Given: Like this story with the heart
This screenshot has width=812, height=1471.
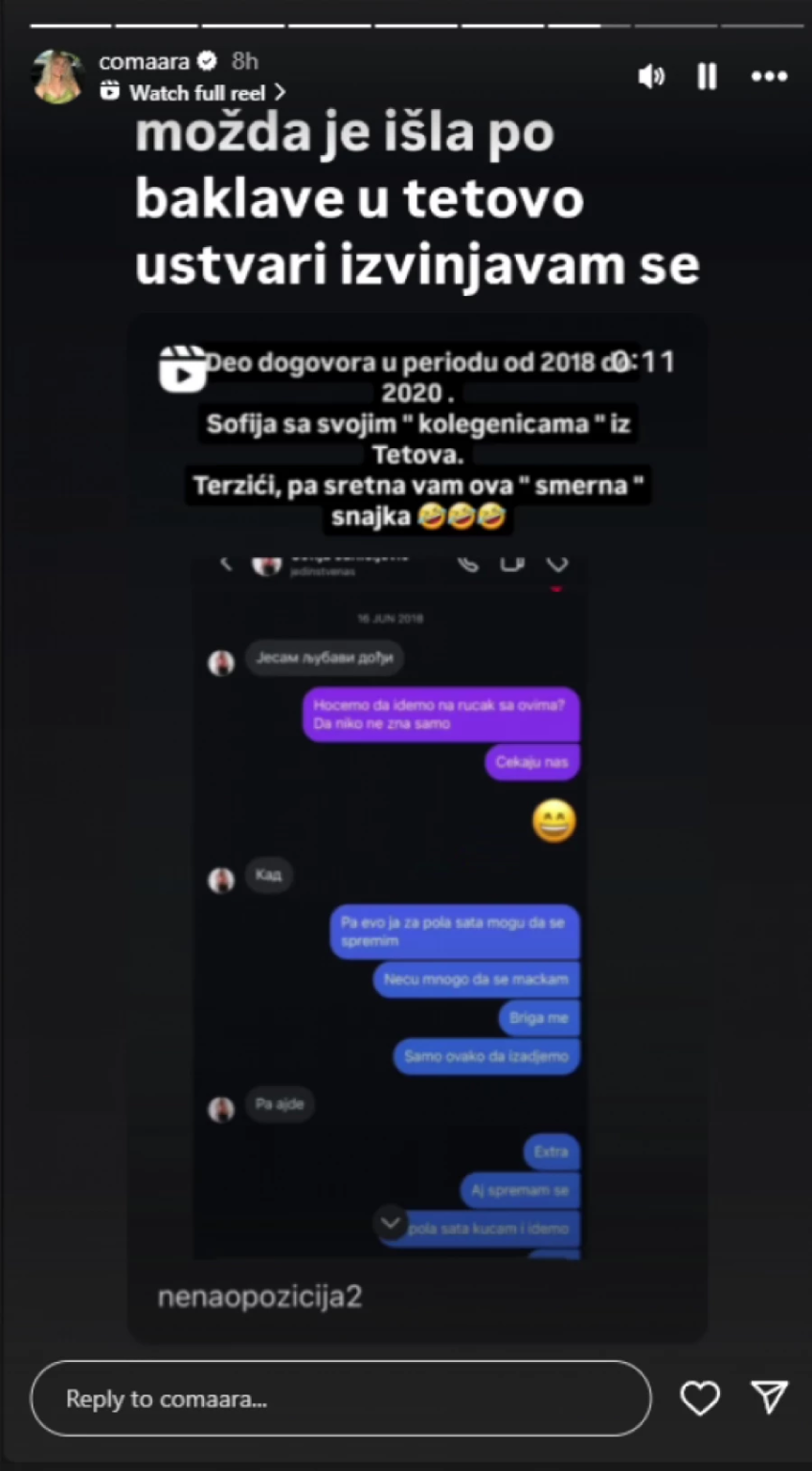Looking at the screenshot, I should coord(699,1398).
